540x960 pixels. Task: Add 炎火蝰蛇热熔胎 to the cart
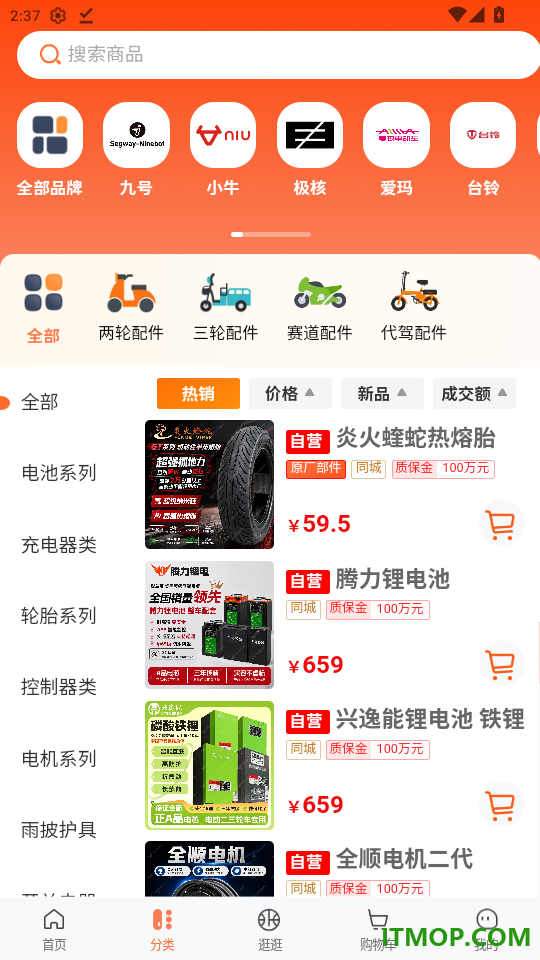click(501, 524)
